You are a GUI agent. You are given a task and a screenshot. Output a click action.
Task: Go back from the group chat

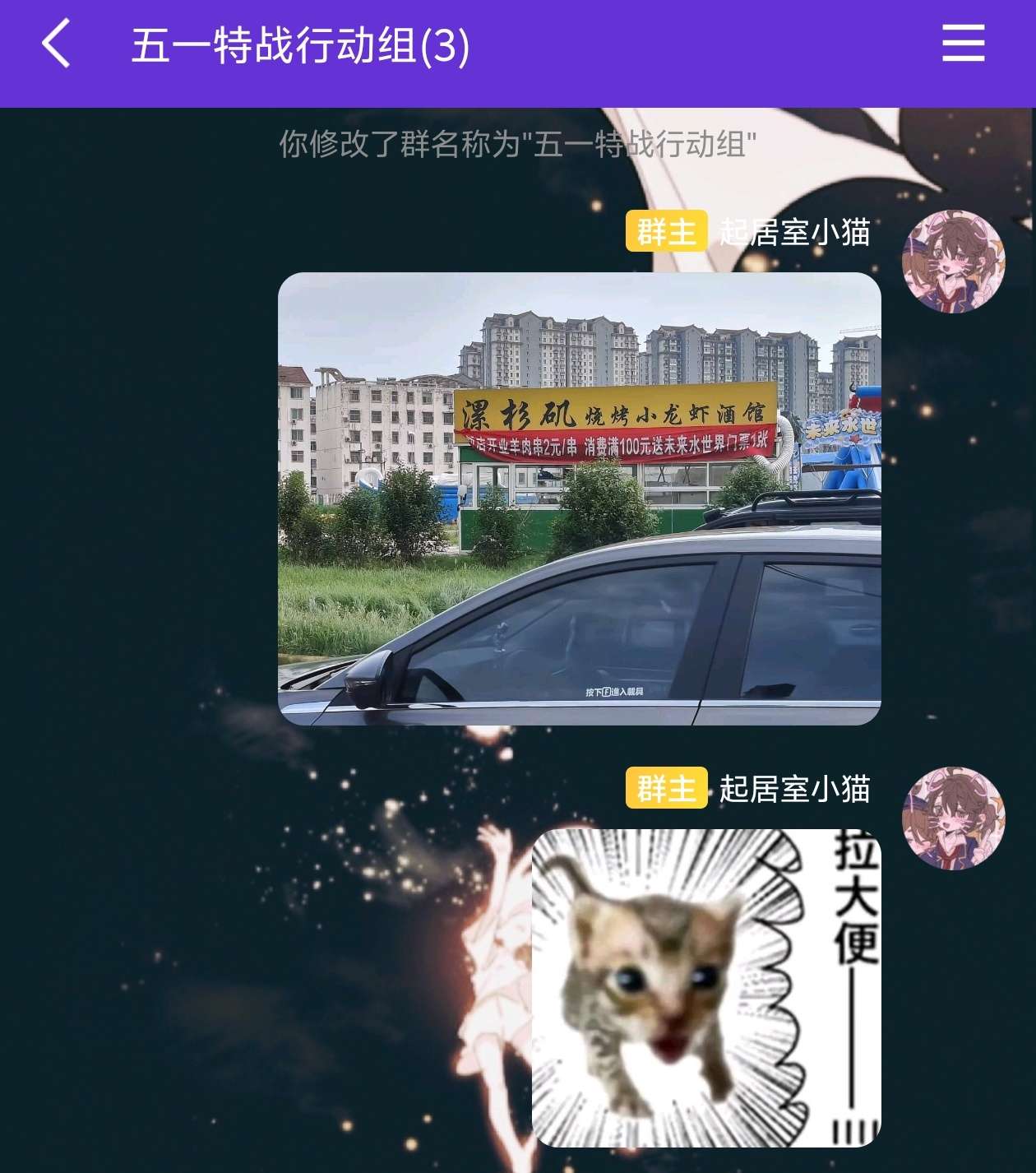pyautogui.click(x=56, y=44)
